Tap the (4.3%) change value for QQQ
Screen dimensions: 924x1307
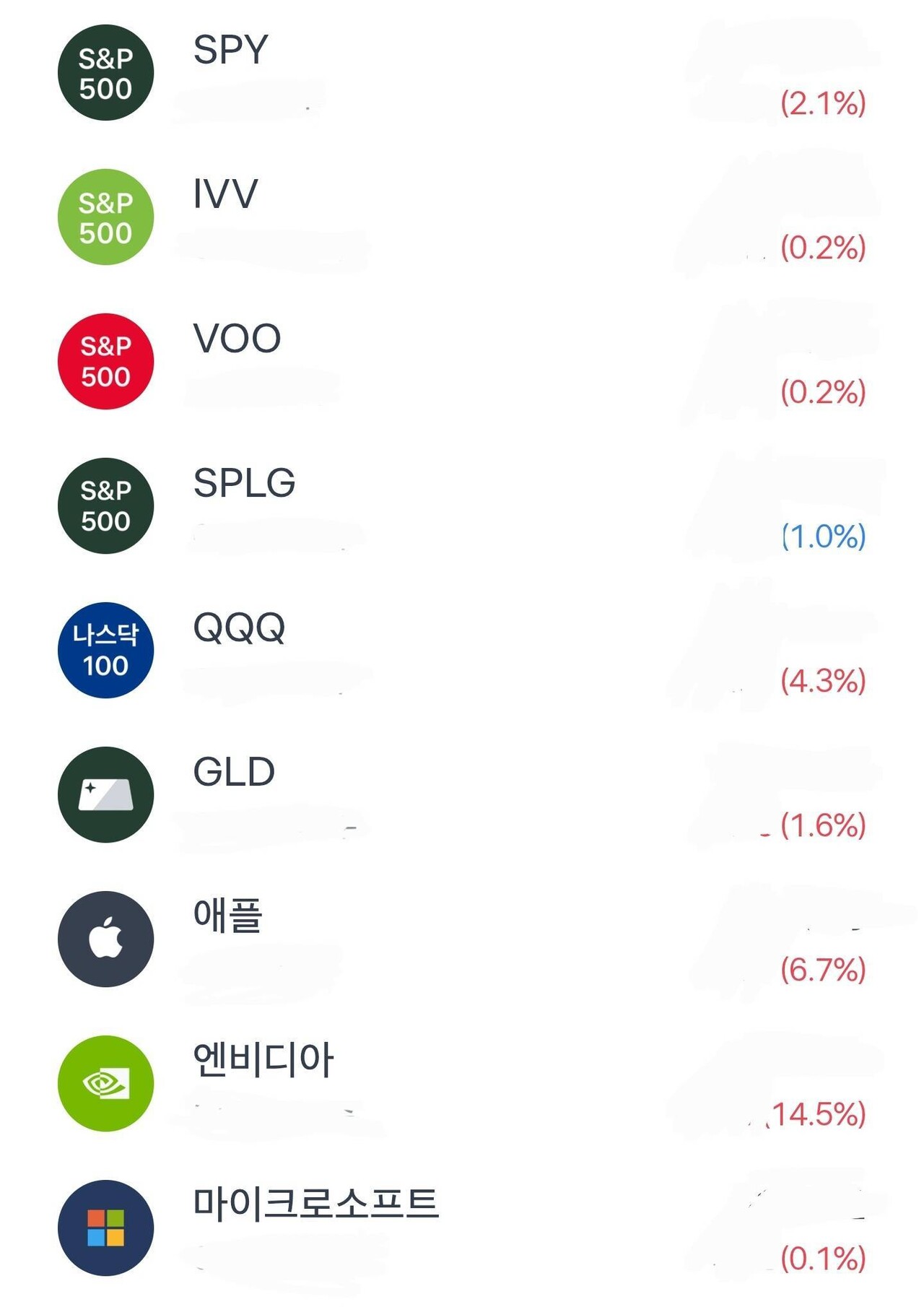tap(821, 681)
